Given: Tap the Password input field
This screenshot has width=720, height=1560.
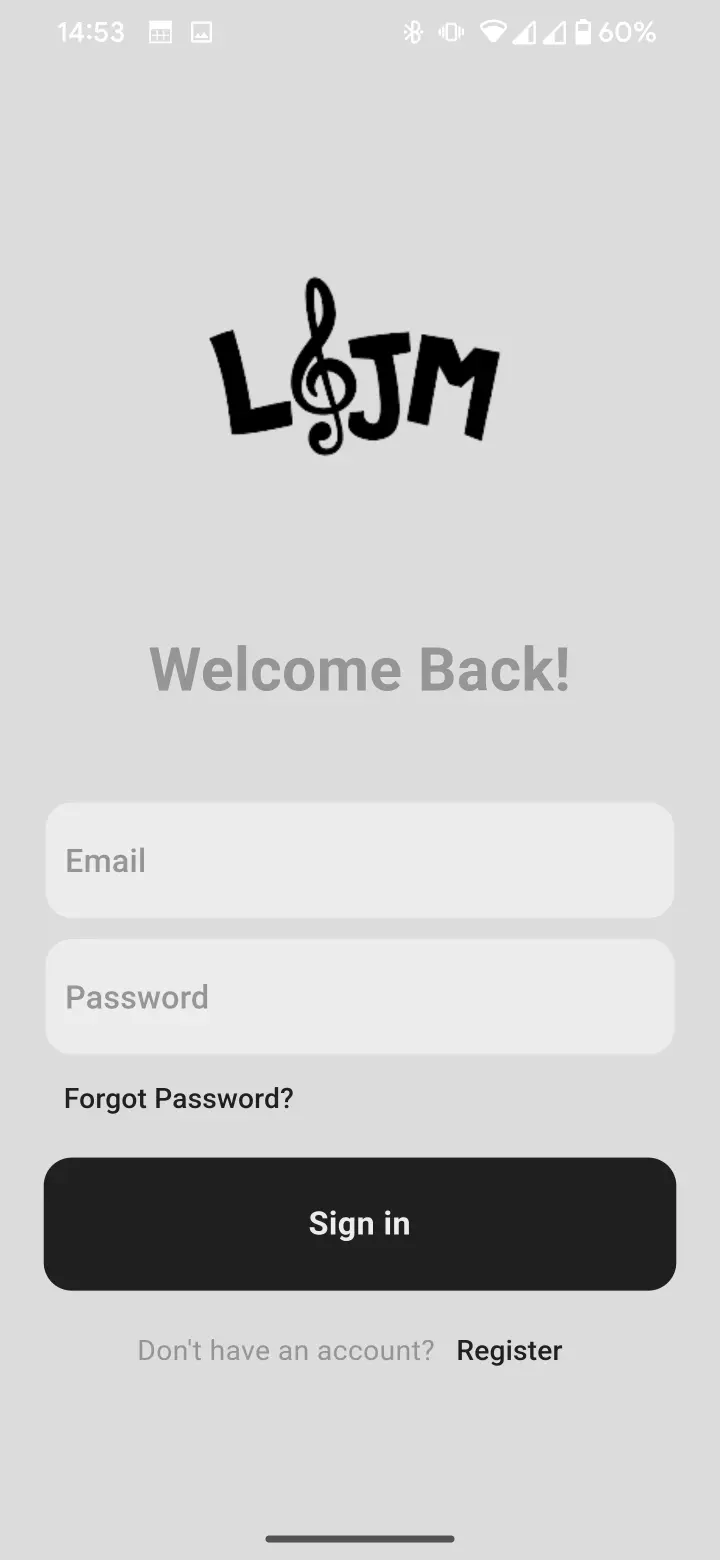Looking at the screenshot, I should coord(360,997).
